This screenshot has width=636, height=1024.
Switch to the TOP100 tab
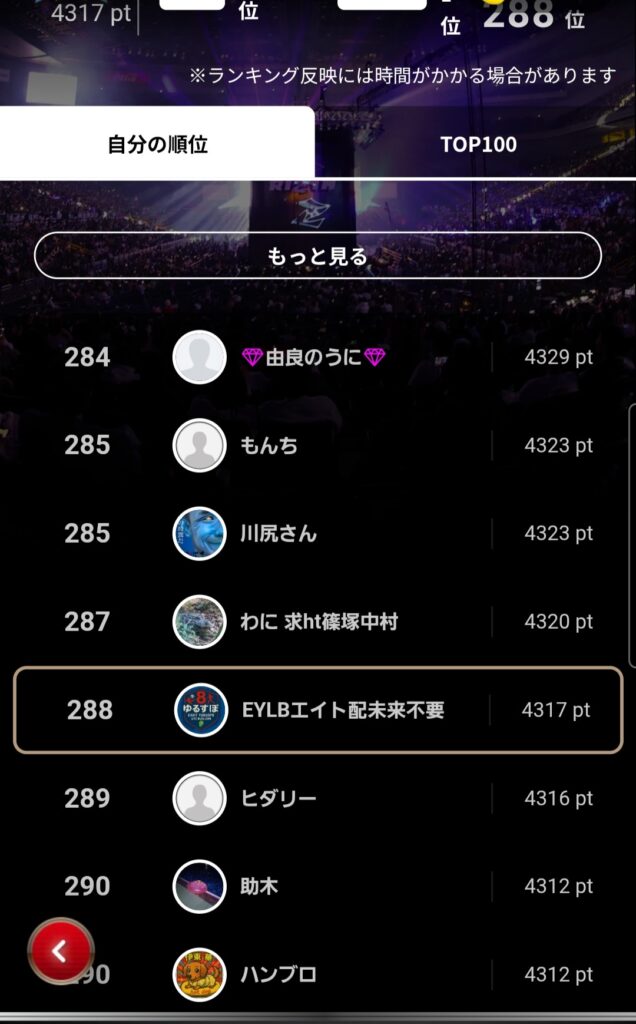[478, 144]
